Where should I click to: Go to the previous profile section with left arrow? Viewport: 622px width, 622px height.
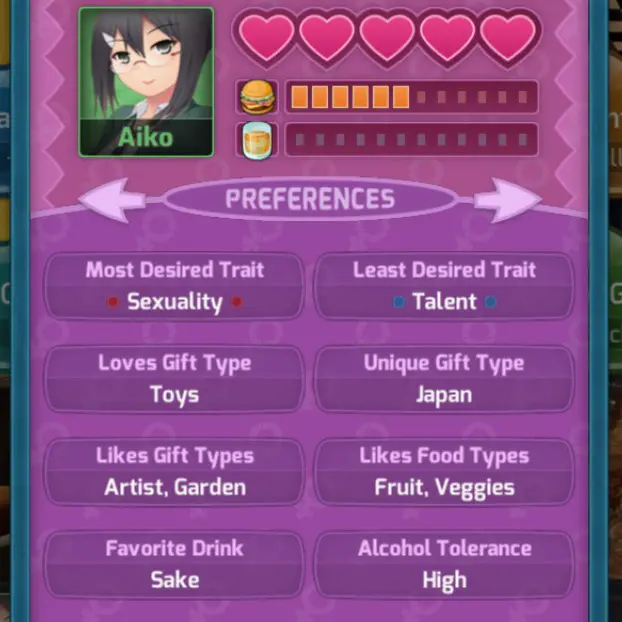(x=112, y=200)
